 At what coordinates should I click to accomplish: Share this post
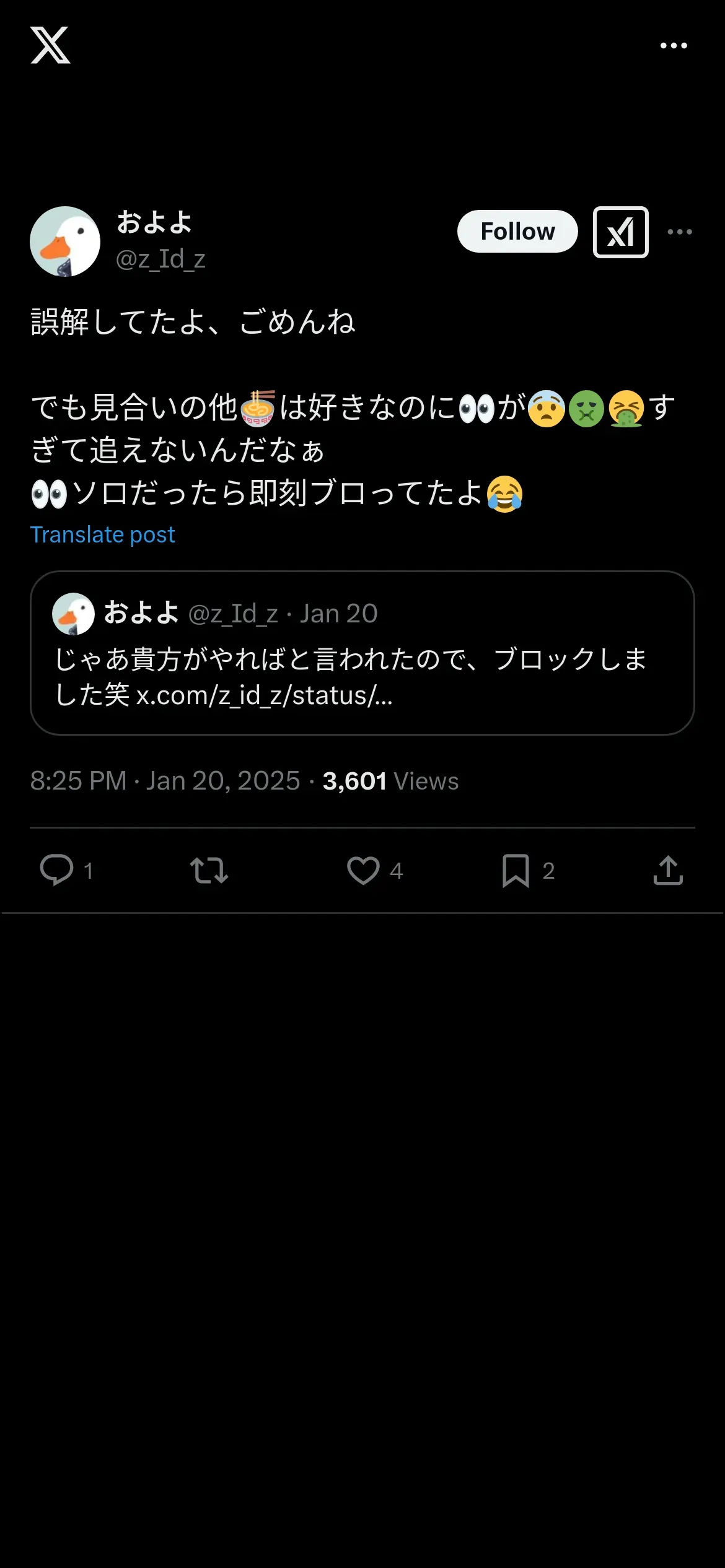668,869
